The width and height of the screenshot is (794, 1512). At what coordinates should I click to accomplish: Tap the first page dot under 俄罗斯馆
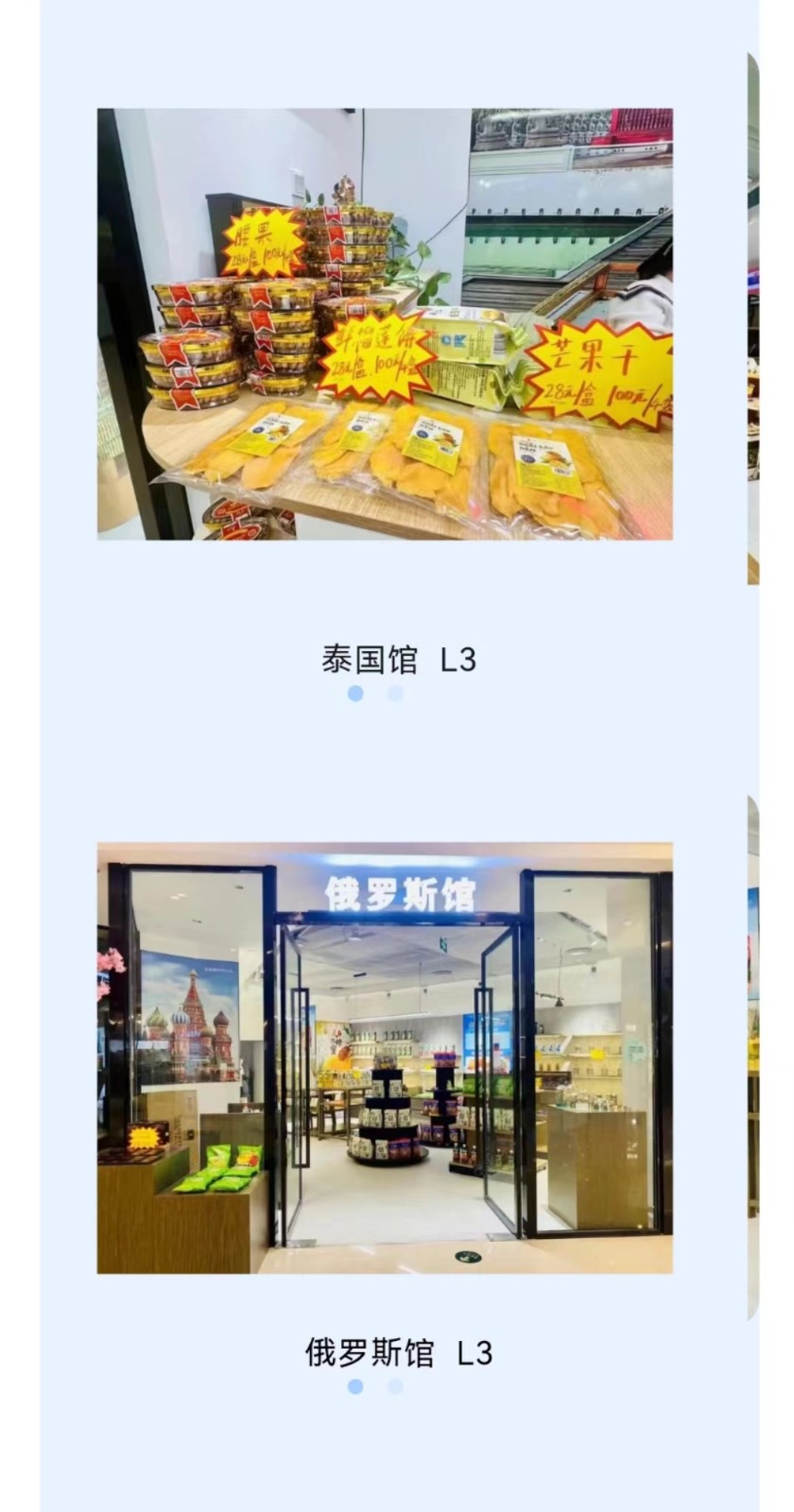click(x=355, y=1386)
